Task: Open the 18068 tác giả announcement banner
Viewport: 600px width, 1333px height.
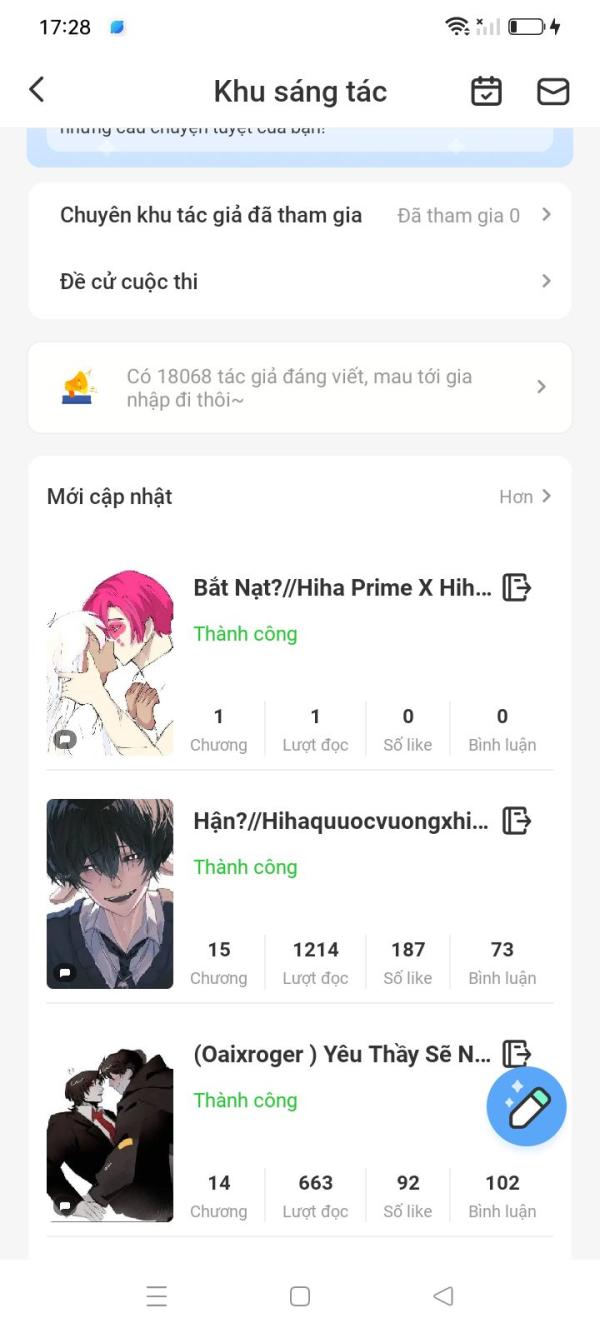Action: 300,388
